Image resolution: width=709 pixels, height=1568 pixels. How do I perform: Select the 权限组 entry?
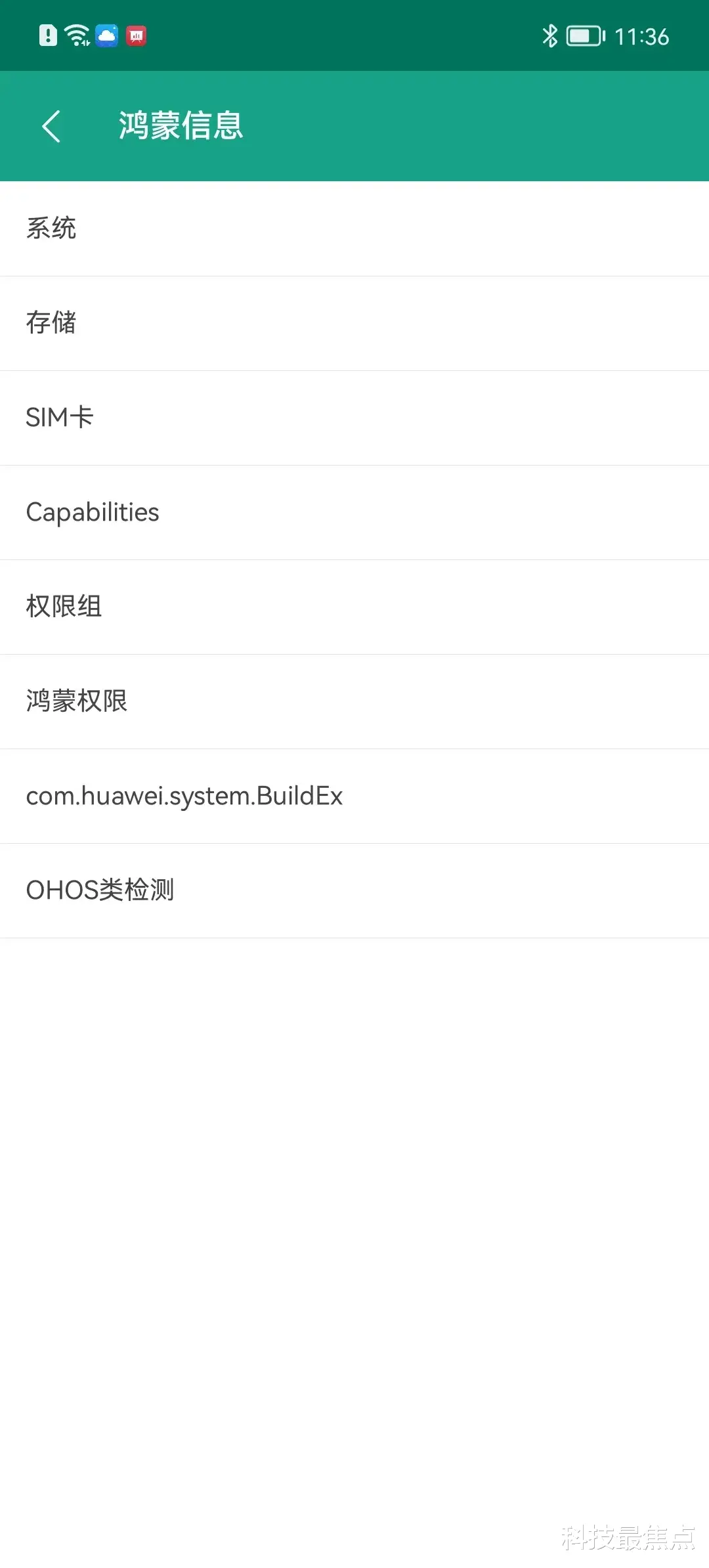click(x=354, y=607)
